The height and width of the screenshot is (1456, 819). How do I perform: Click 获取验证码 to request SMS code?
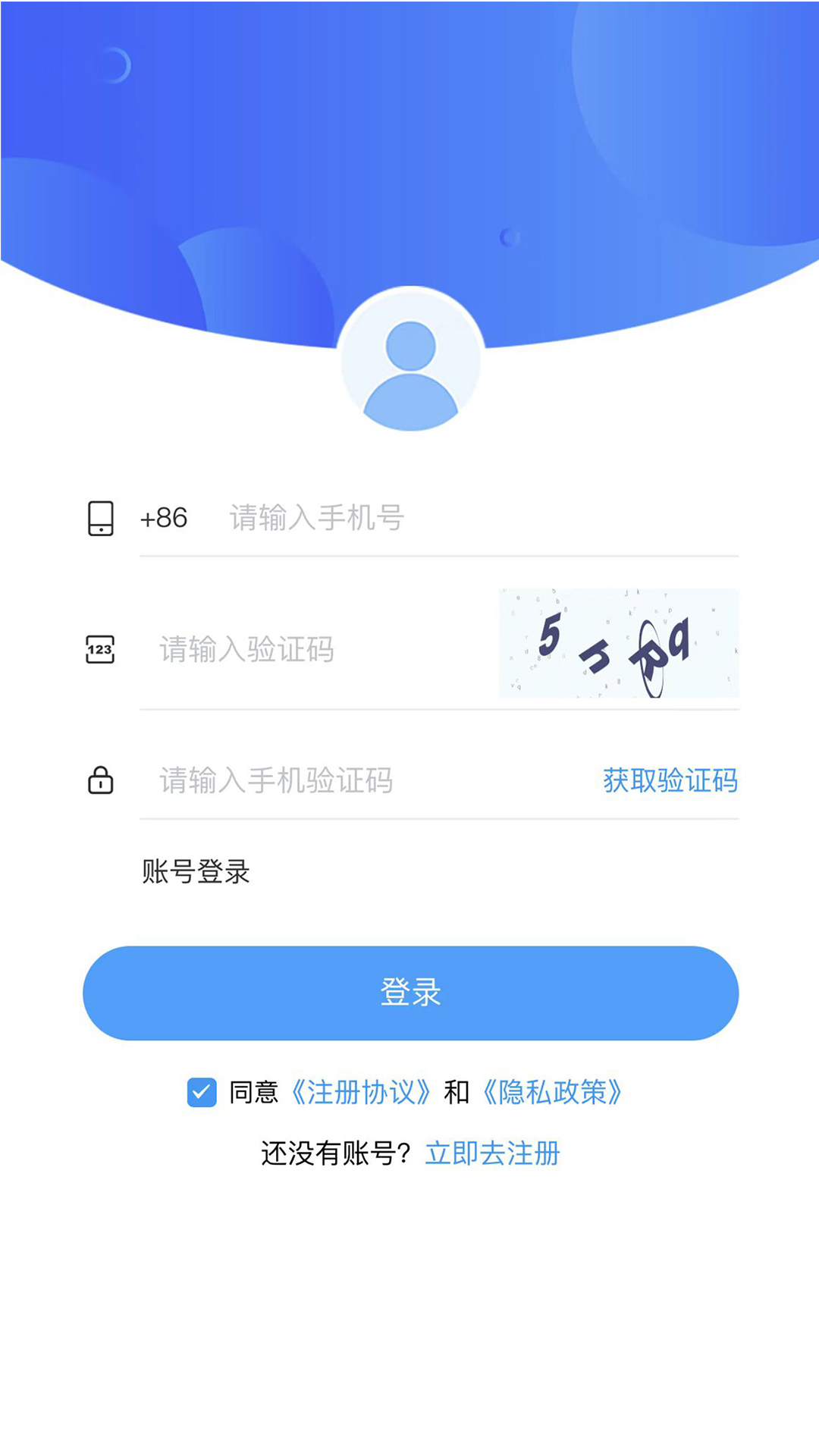670,780
